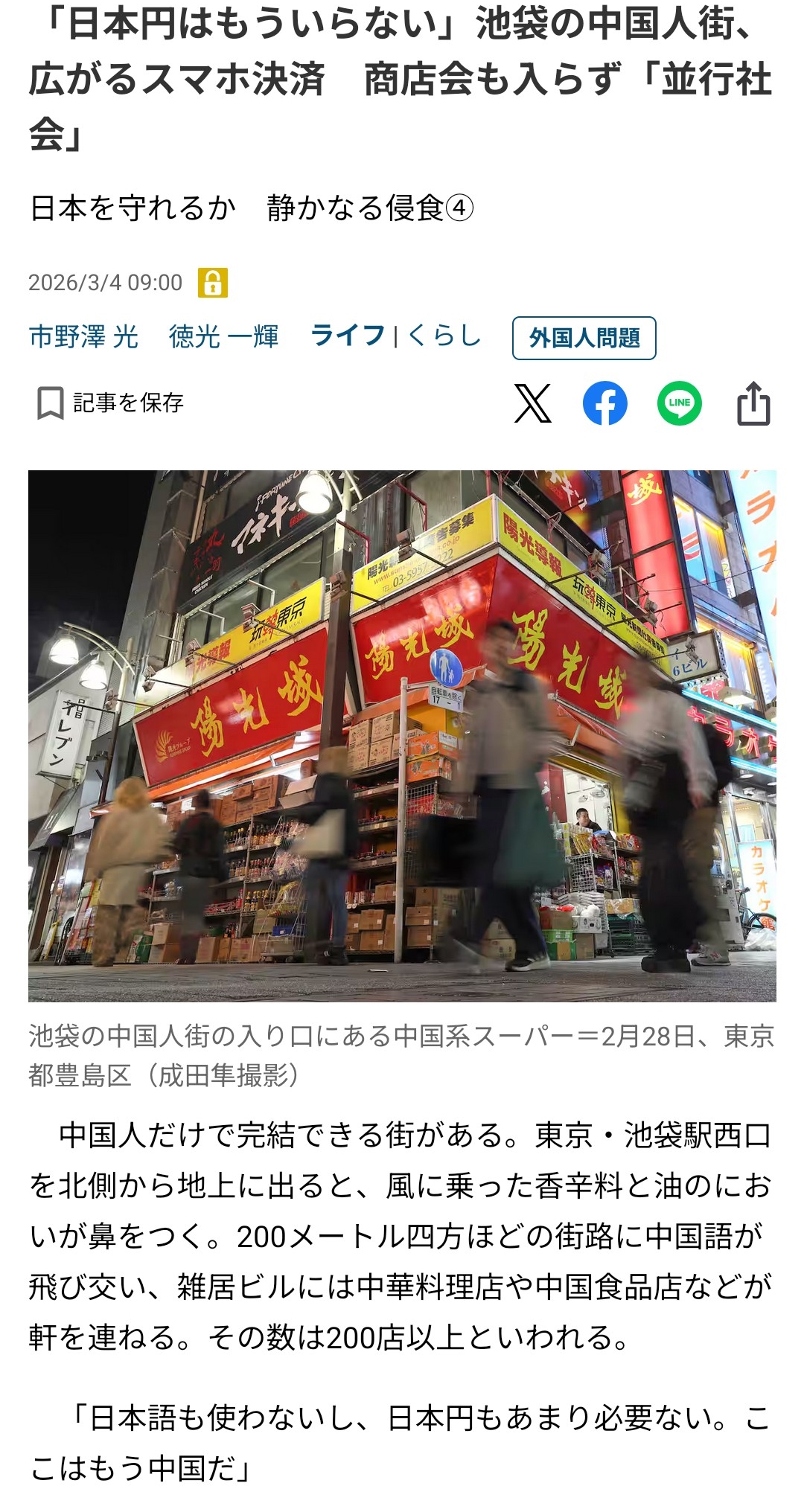Viewport: 804px width, 1512px height.
Task: Open author 徳光 一輝's page
Action: coord(223,337)
